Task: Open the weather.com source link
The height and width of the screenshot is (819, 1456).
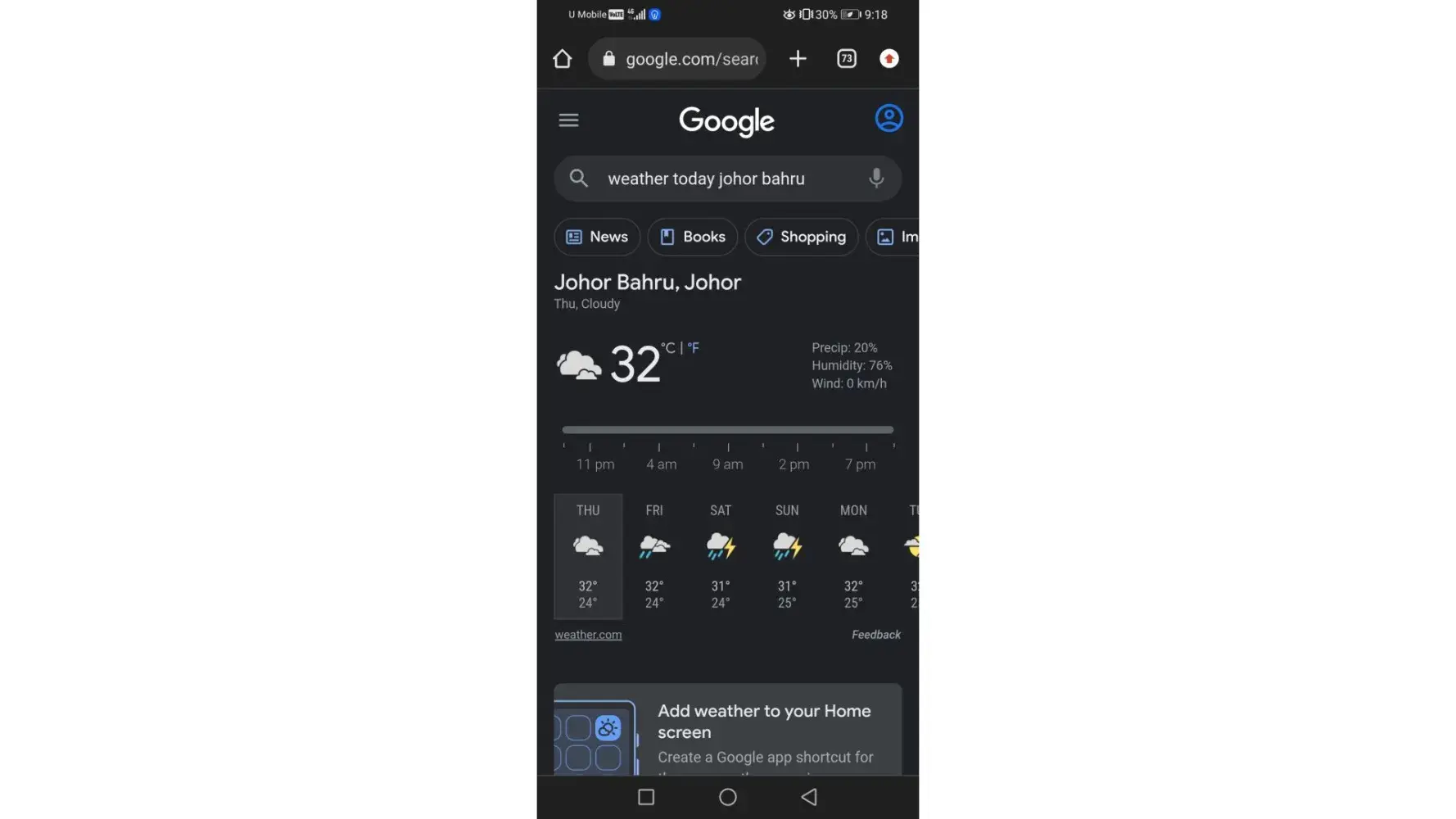Action: tap(588, 635)
